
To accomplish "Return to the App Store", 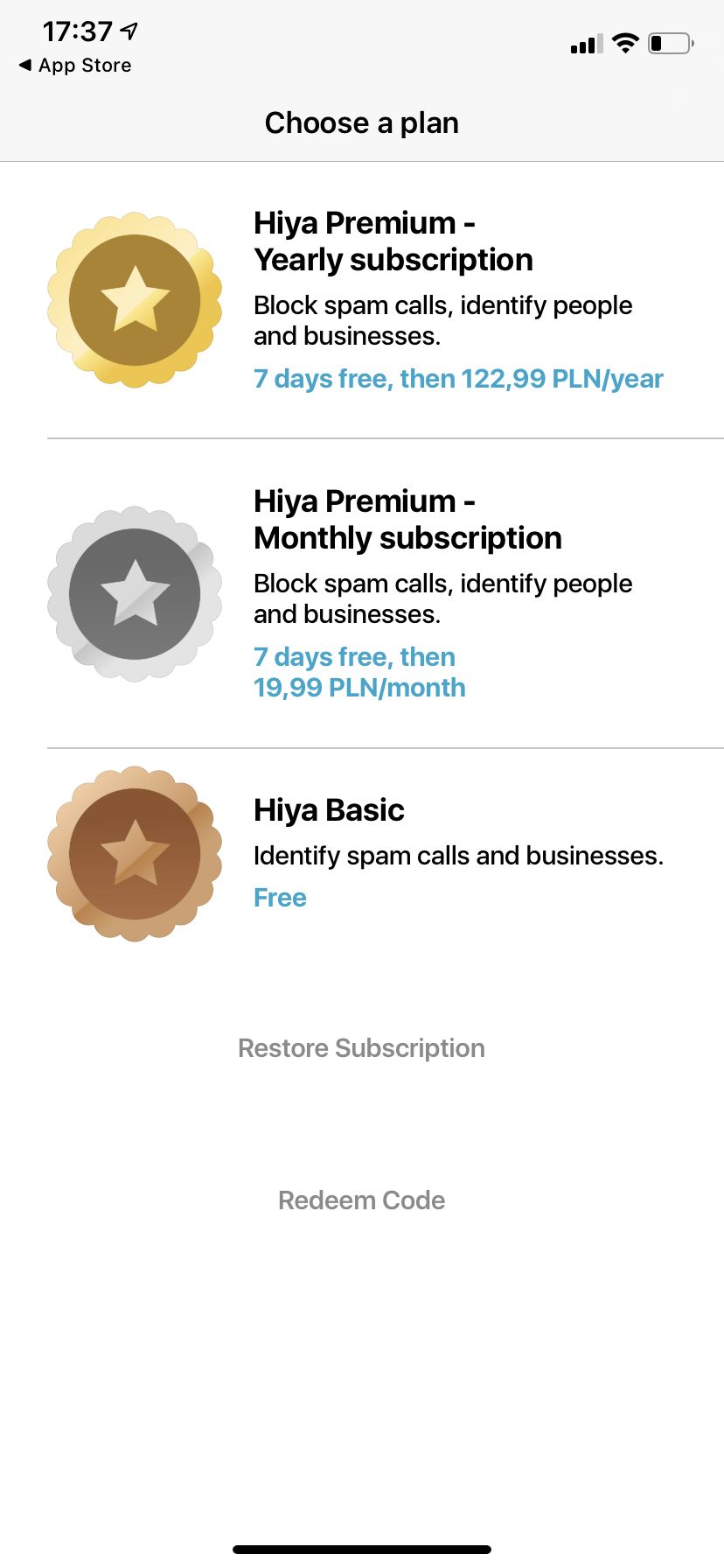I will (75, 65).
